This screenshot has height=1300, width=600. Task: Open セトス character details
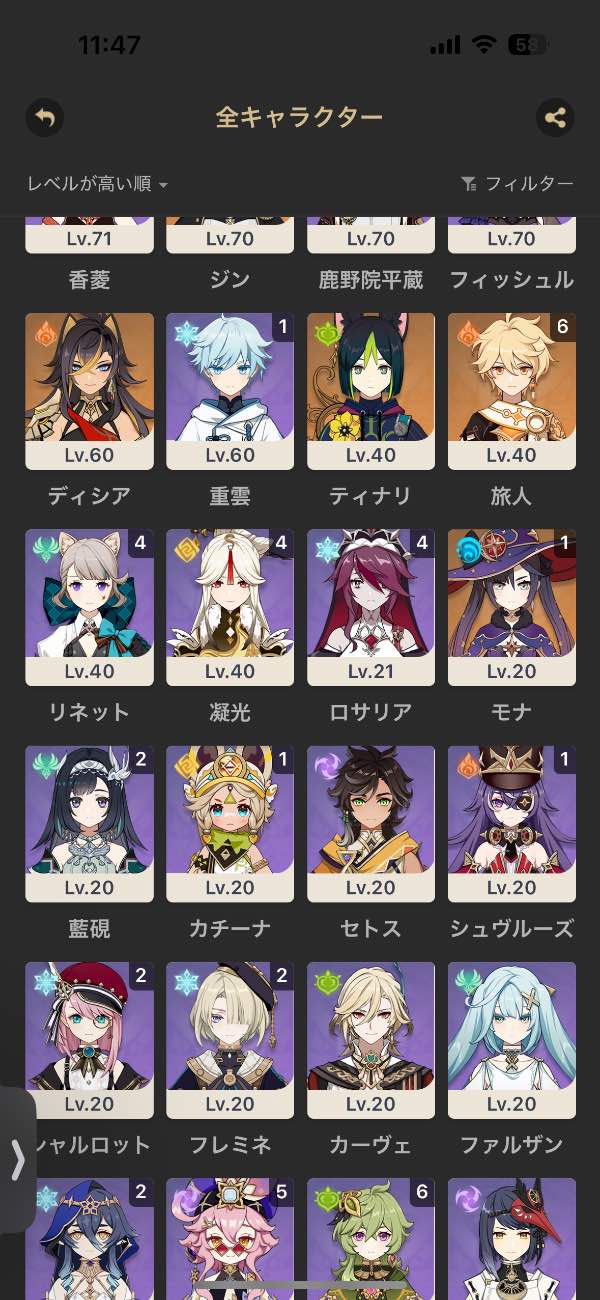[x=371, y=823]
